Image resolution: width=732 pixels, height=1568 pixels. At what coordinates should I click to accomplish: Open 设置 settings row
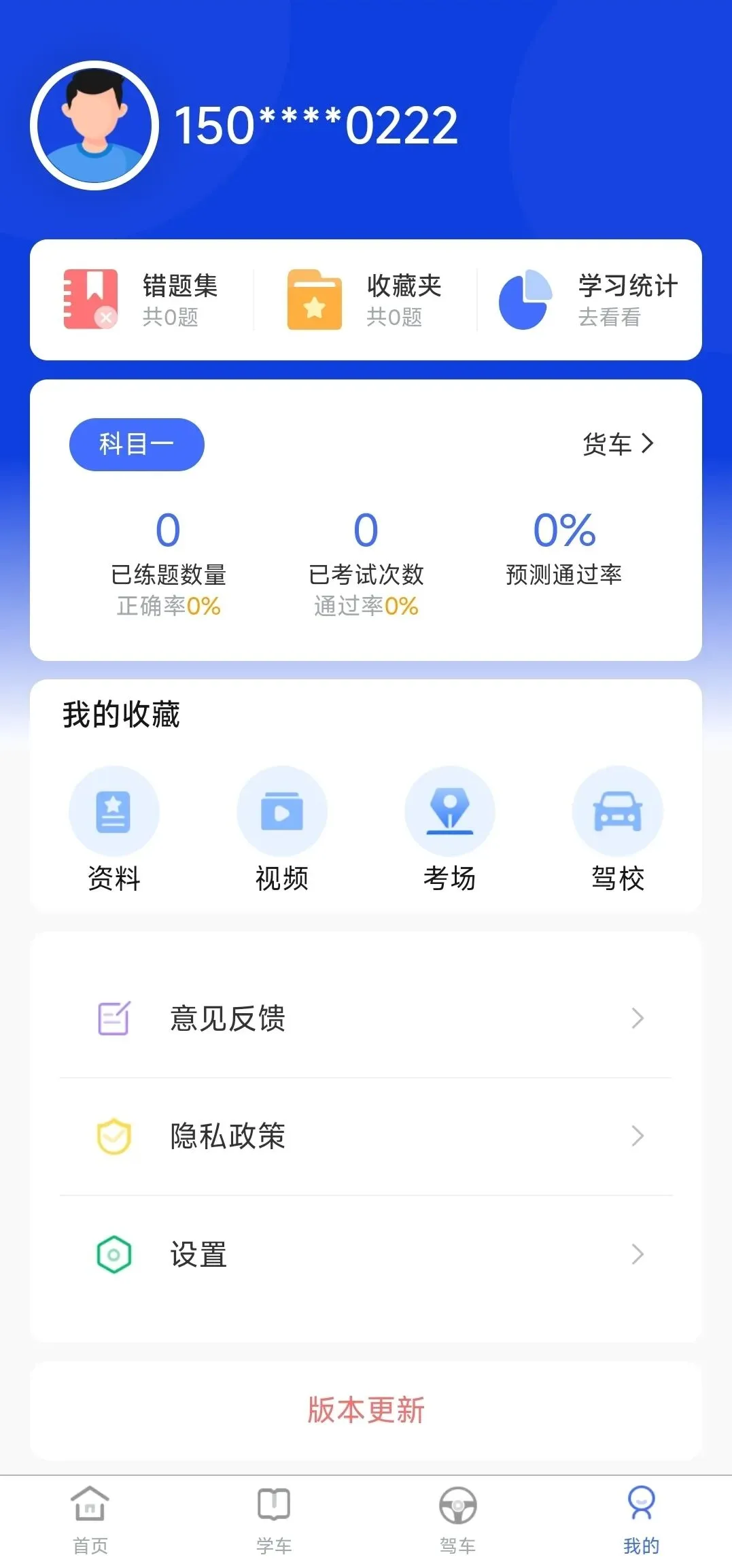pos(366,1255)
